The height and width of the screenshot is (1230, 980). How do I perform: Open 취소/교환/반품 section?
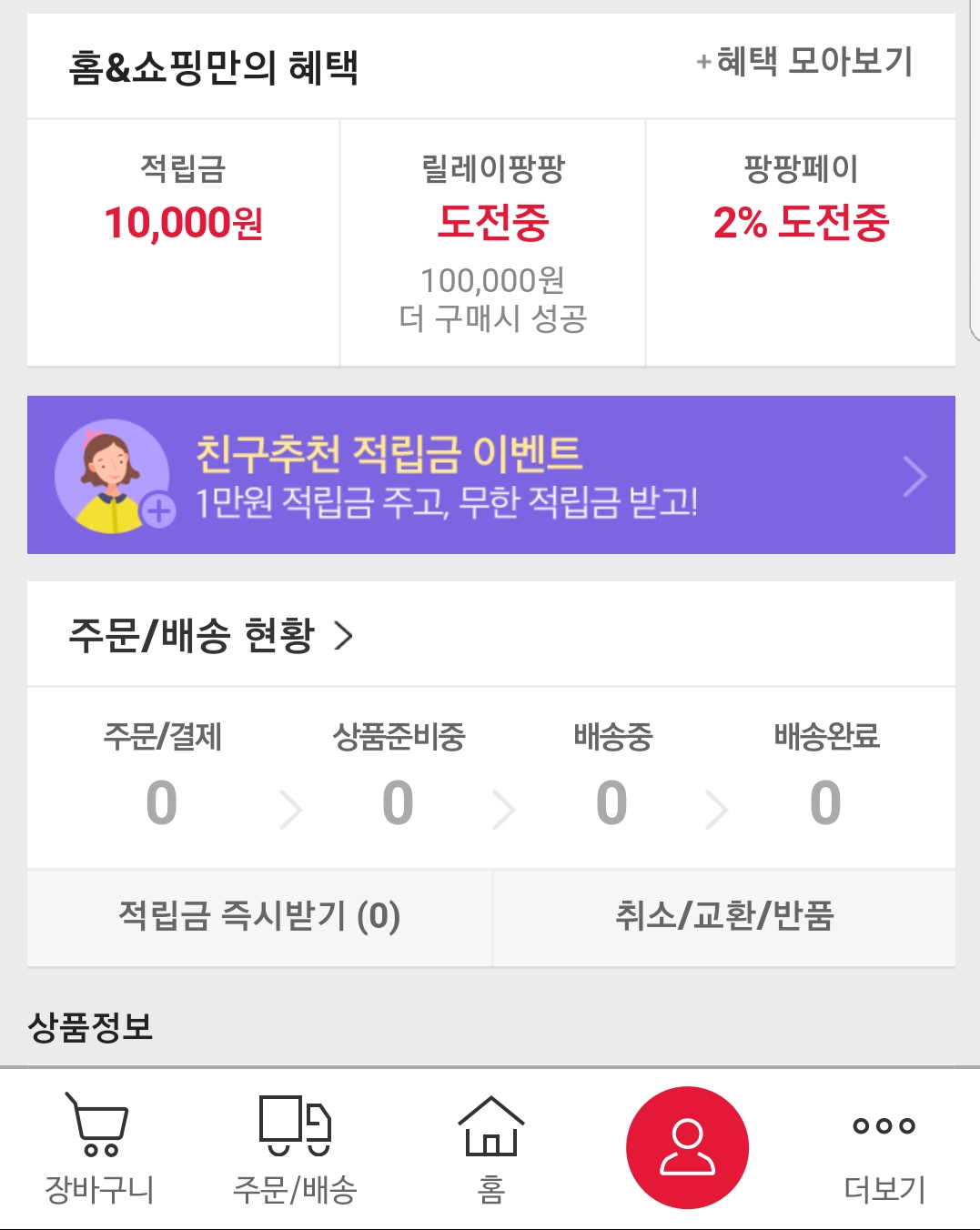pyautogui.click(x=724, y=916)
